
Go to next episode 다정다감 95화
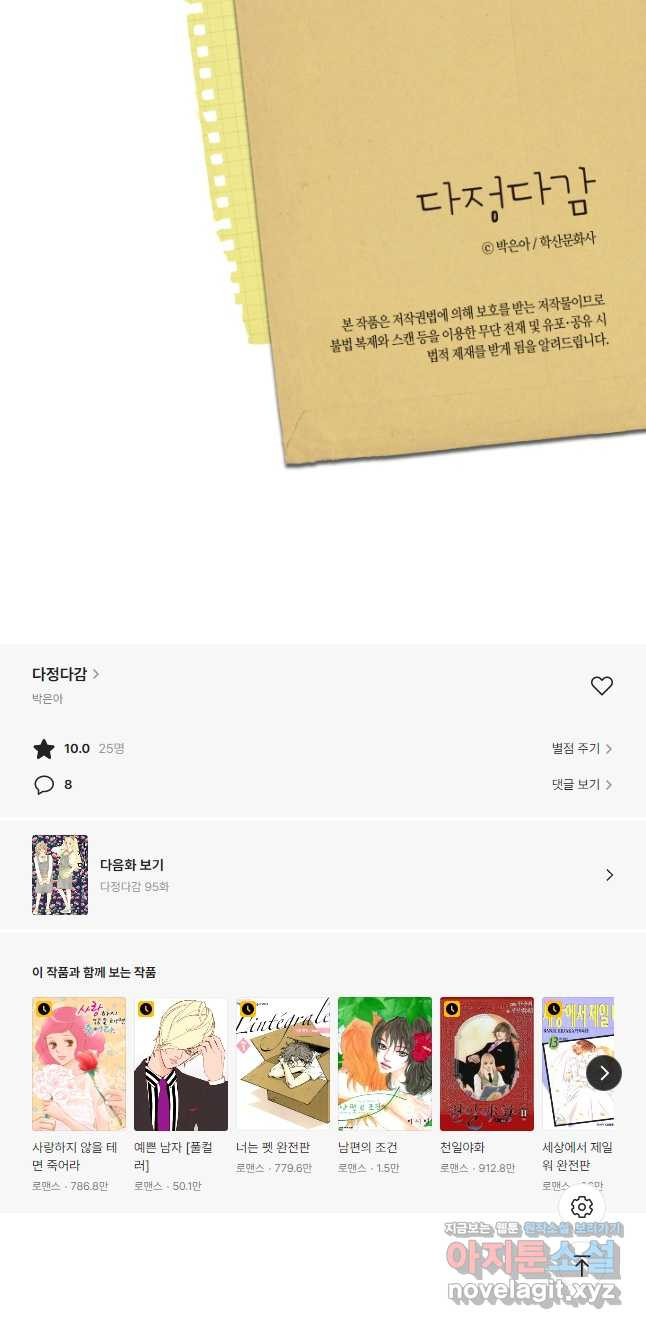(x=322, y=875)
